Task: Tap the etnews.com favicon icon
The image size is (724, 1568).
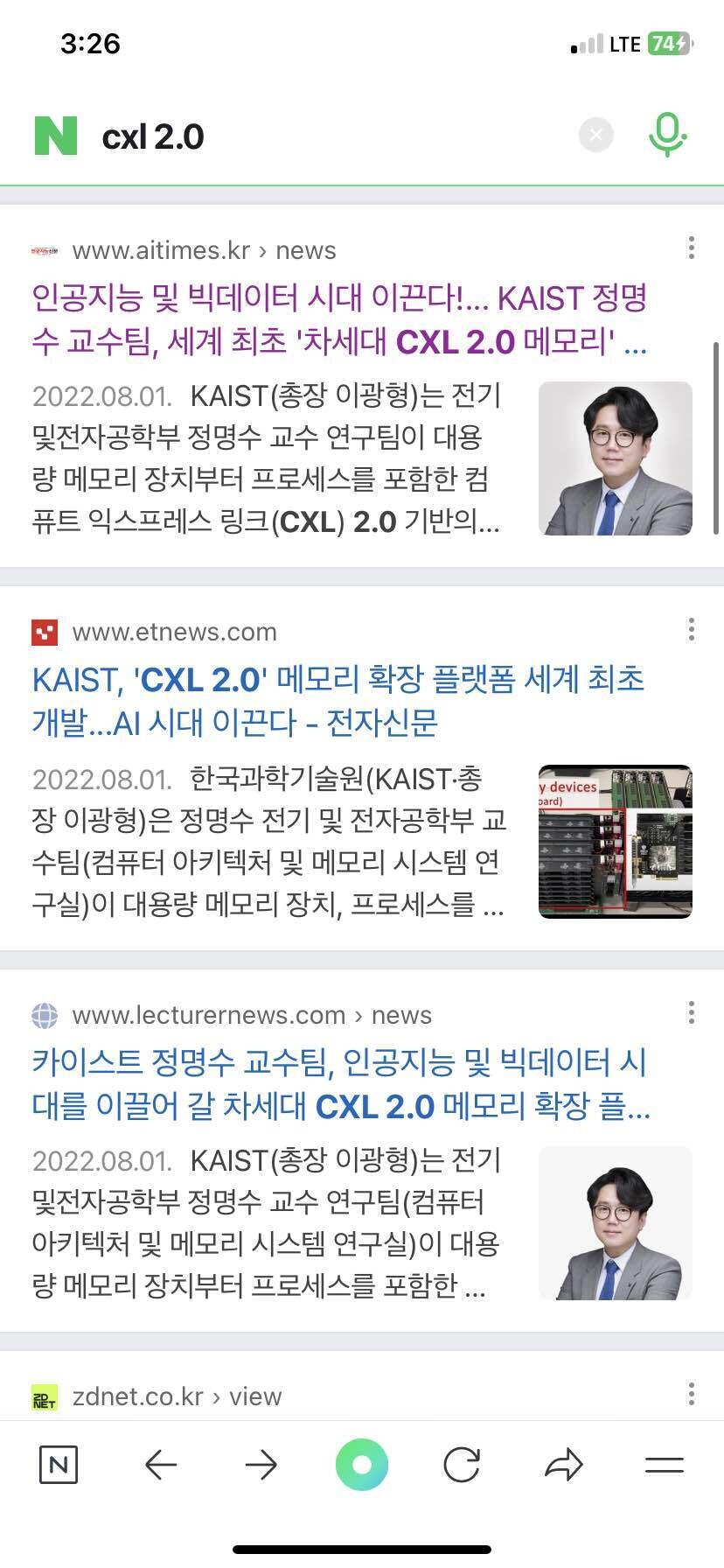Action: 45,630
